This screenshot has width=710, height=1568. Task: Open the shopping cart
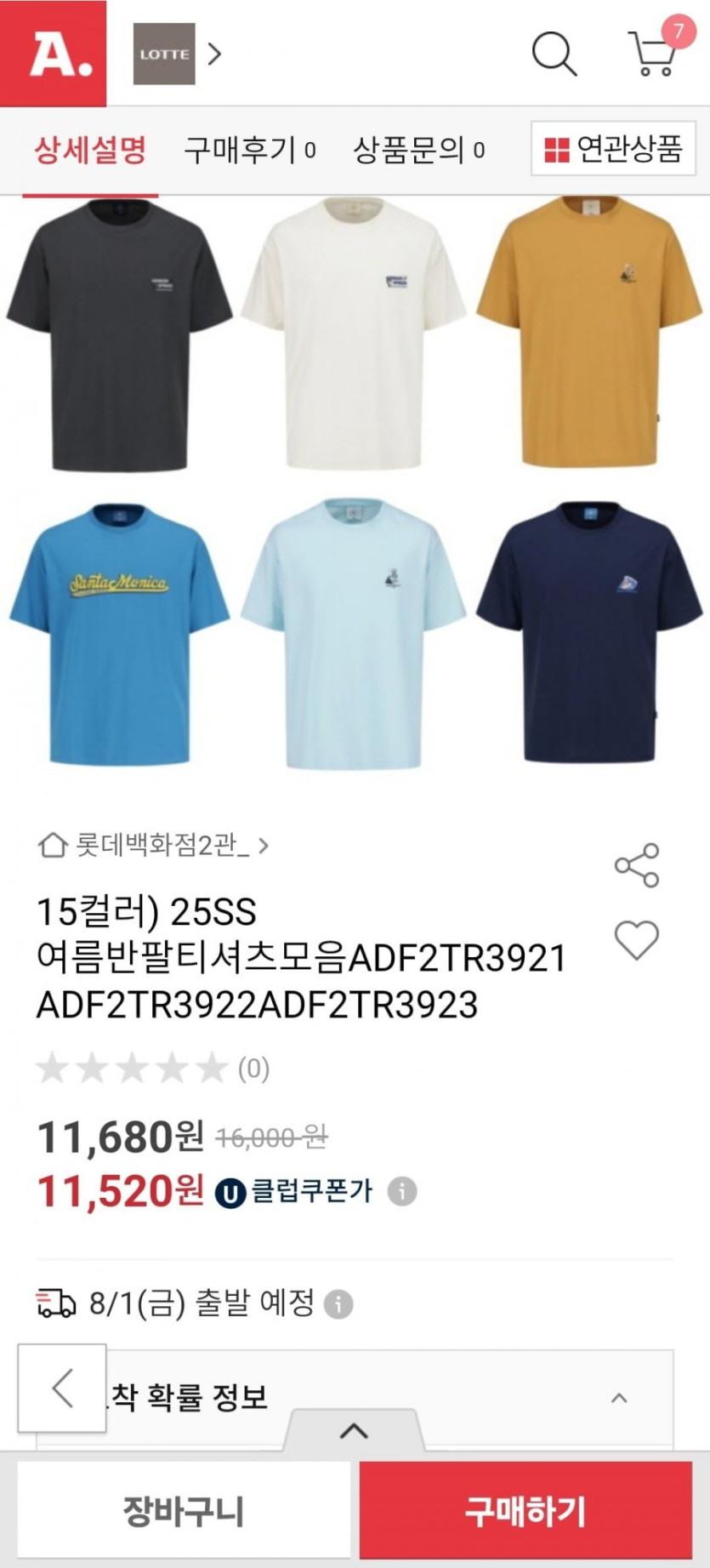click(652, 53)
